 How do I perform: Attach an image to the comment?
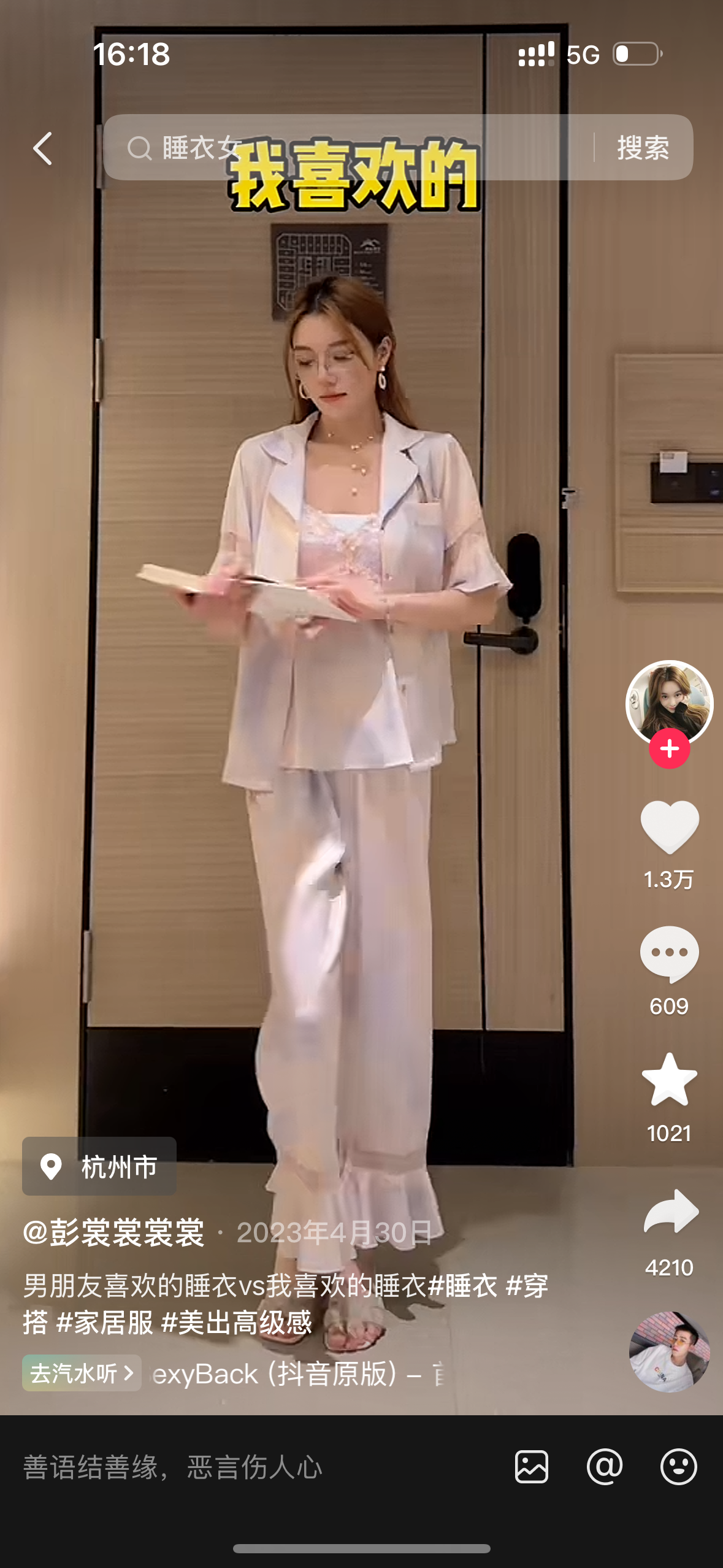[532, 1467]
